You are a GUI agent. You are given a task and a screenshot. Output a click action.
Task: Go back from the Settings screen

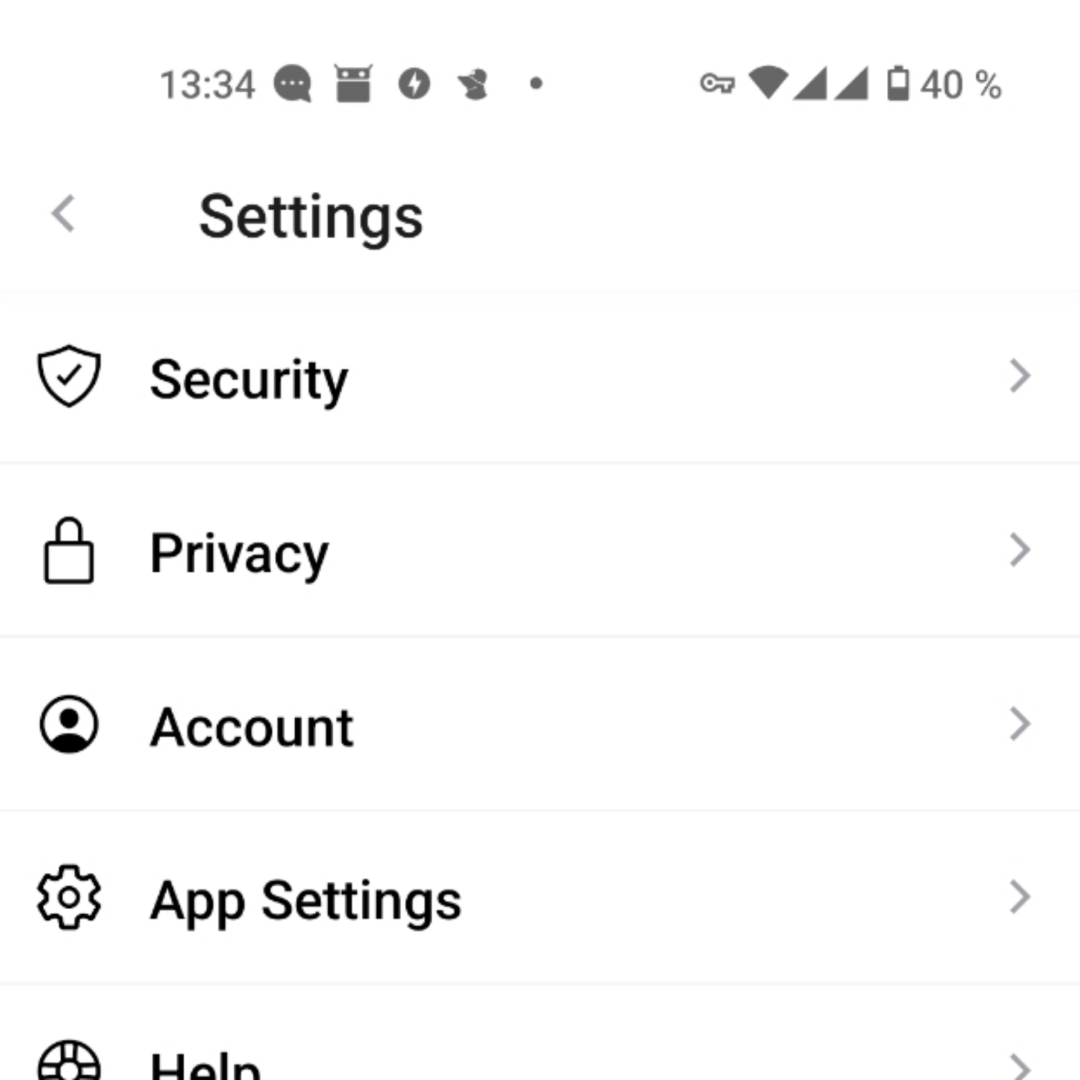[x=64, y=214]
